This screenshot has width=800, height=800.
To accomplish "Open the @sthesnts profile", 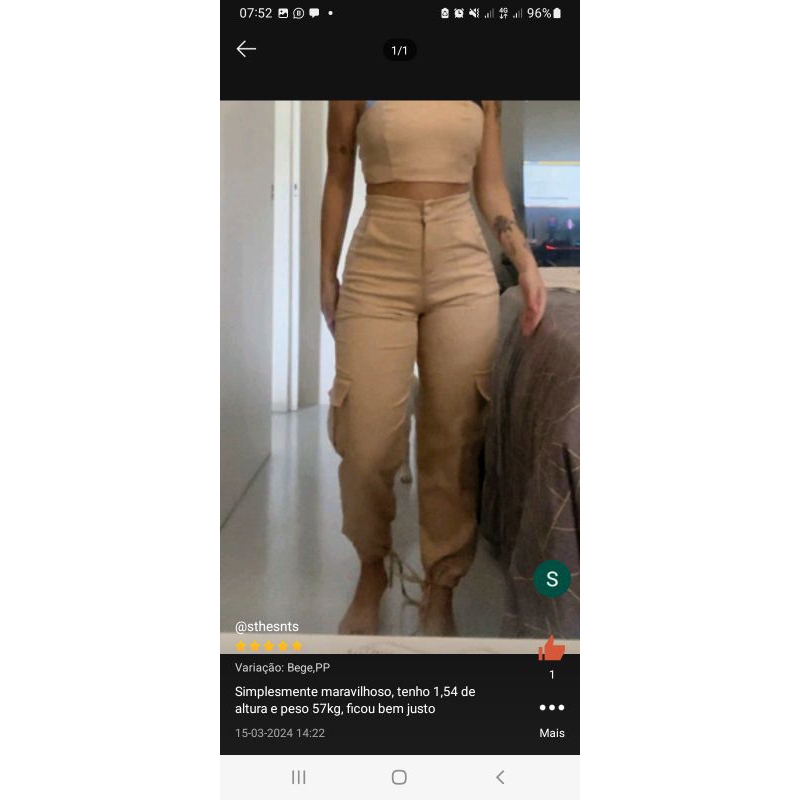I will click(x=267, y=627).
